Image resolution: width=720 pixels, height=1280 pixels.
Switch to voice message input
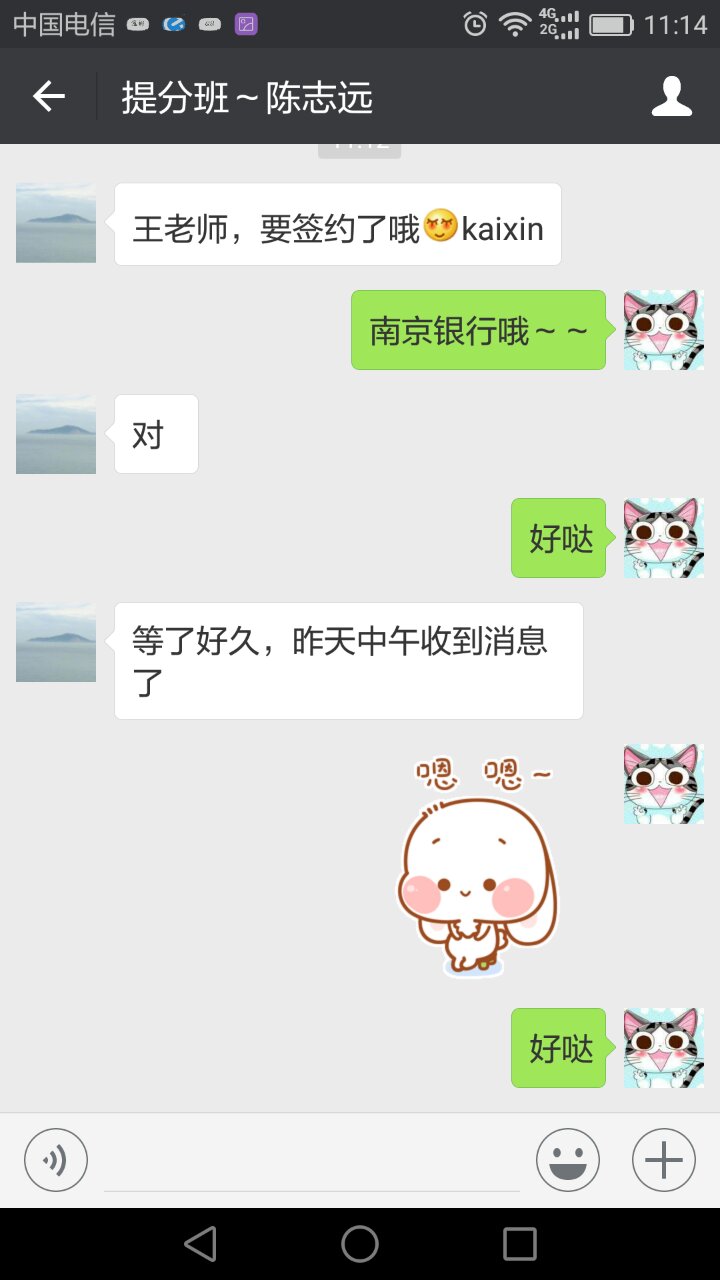point(56,1160)
